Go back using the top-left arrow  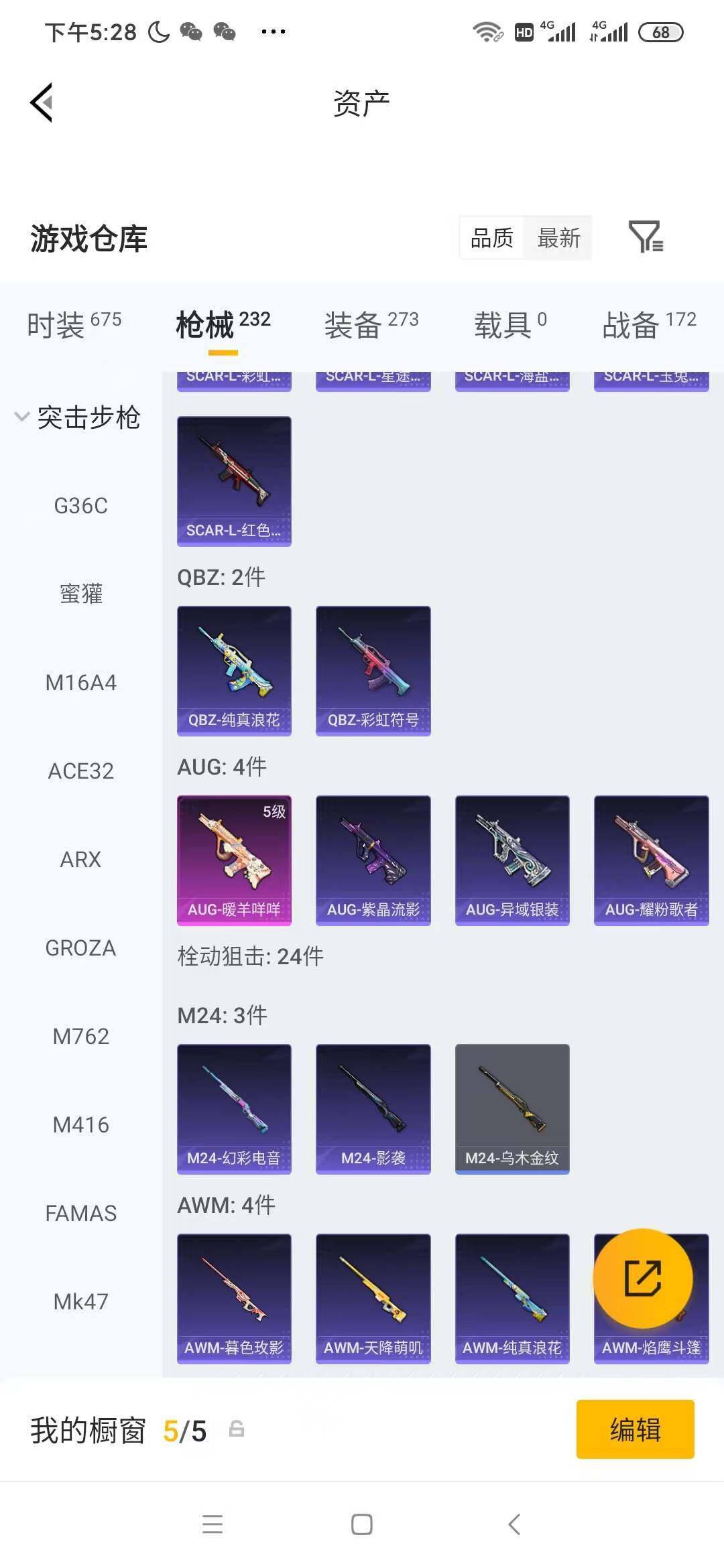pos(42,103)
